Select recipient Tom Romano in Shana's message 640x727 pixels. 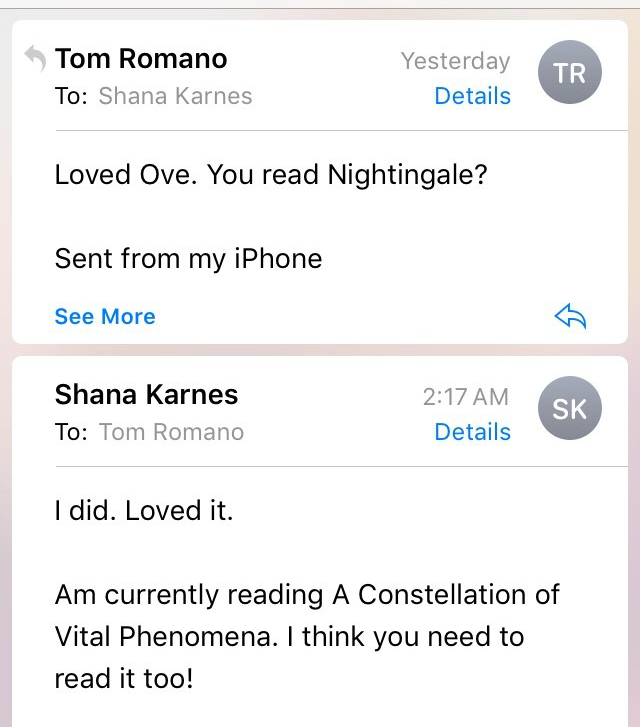[x=171, y=432]
